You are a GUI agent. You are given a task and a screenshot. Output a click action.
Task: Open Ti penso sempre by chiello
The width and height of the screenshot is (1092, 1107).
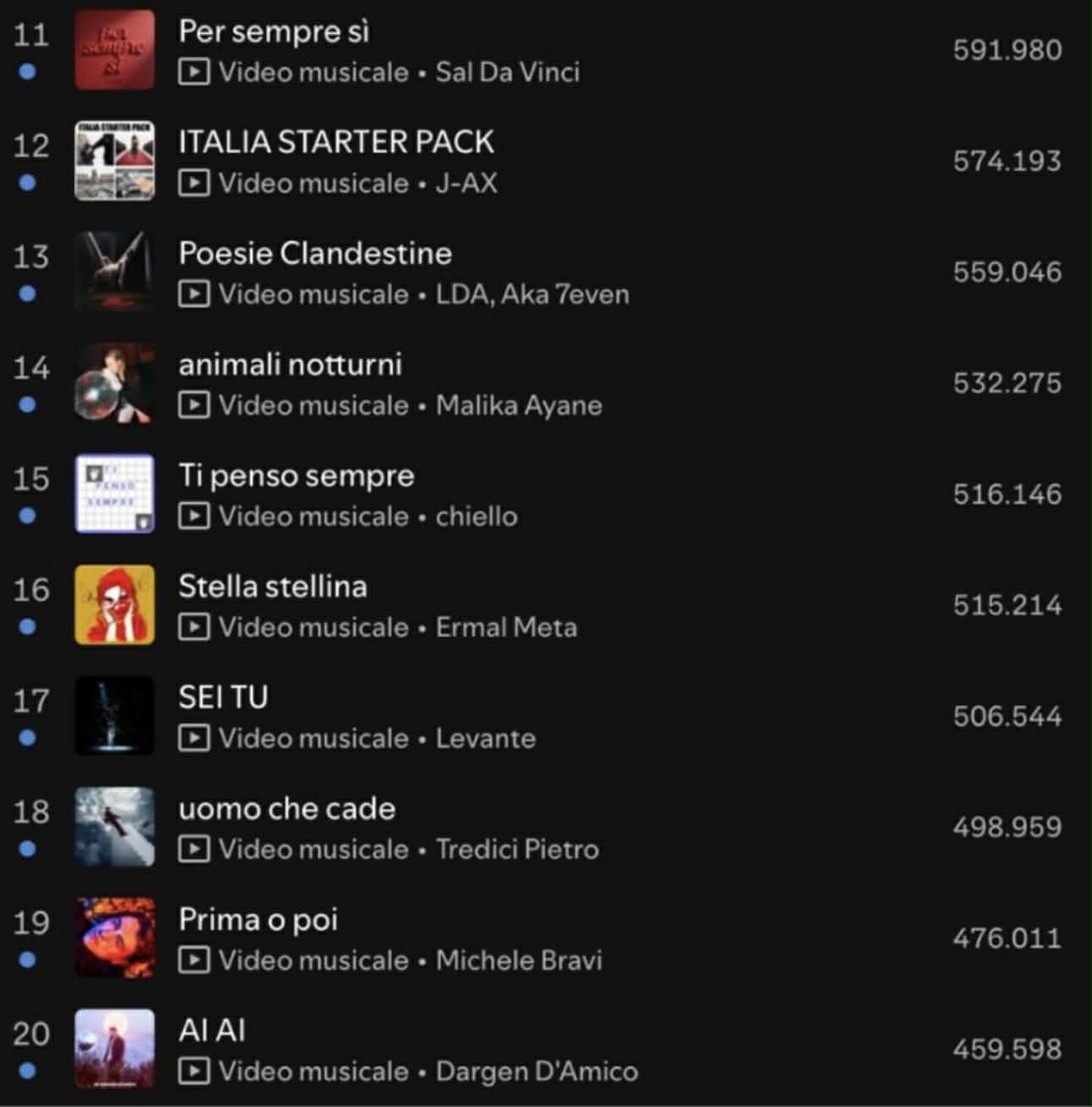pyautogui.click(x=296, y=476)
